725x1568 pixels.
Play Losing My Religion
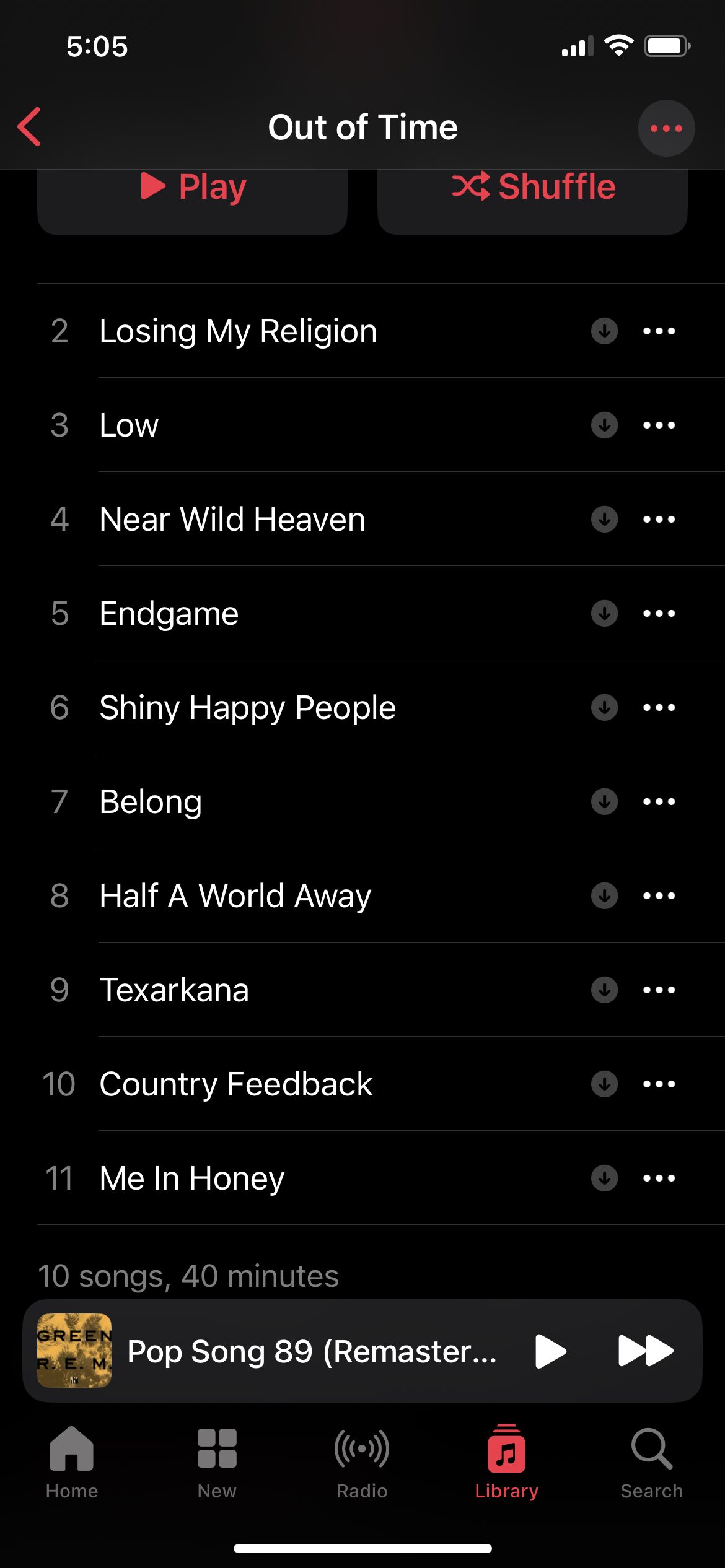pyautogui.click(x=238, y=331)
